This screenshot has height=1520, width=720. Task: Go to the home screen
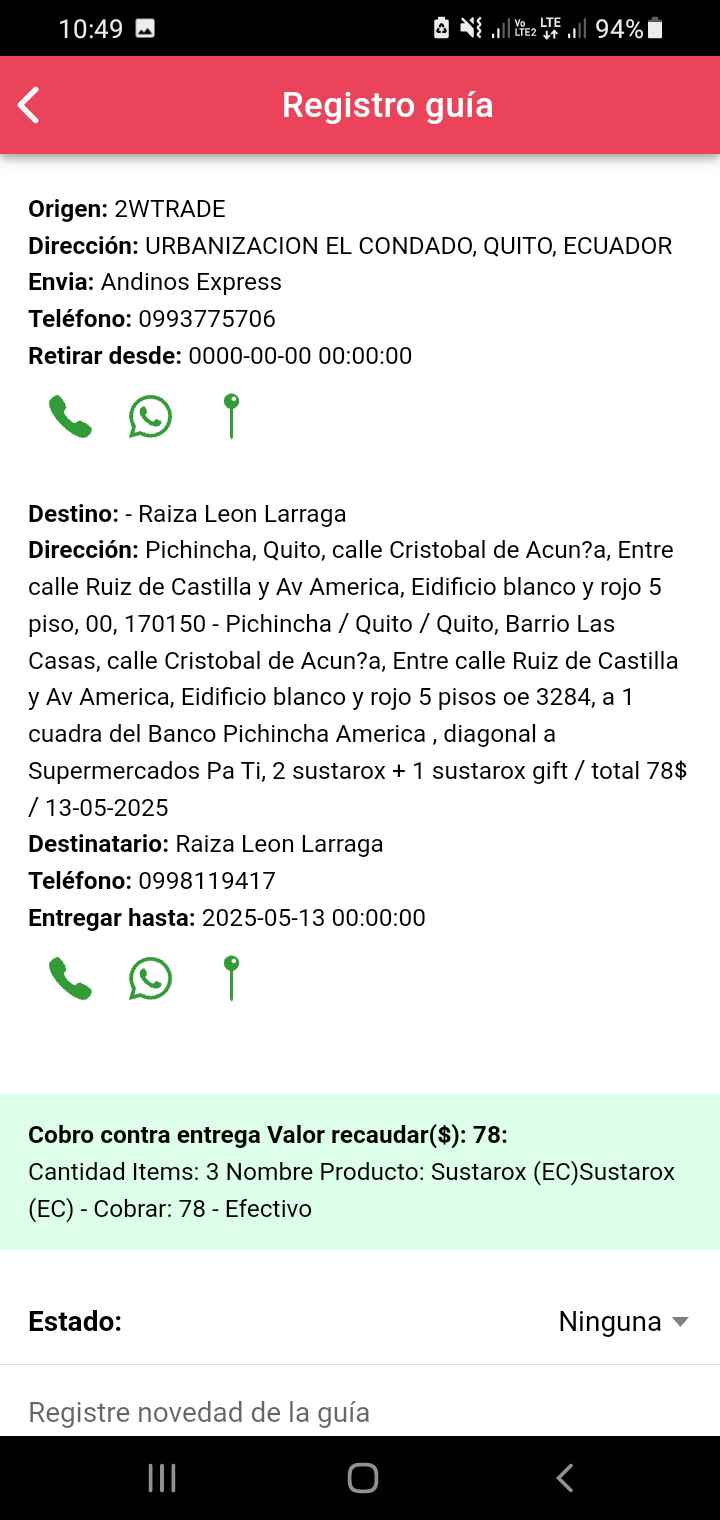tap(362, 1478)
